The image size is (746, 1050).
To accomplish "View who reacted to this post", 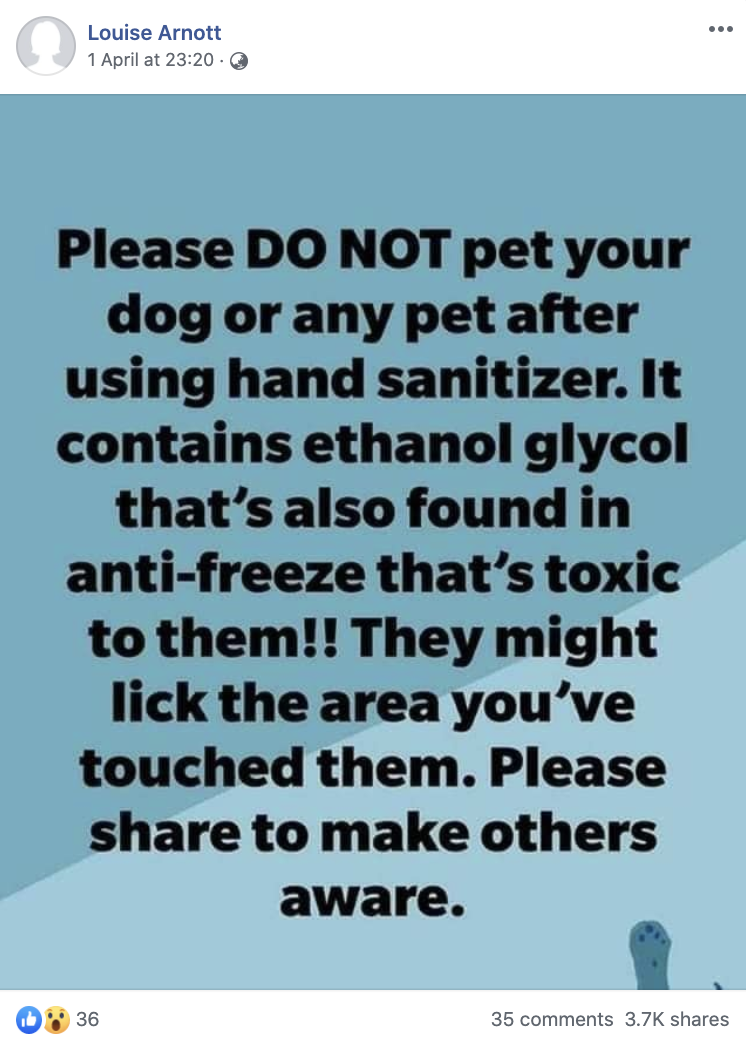I will pos(59,1019).
